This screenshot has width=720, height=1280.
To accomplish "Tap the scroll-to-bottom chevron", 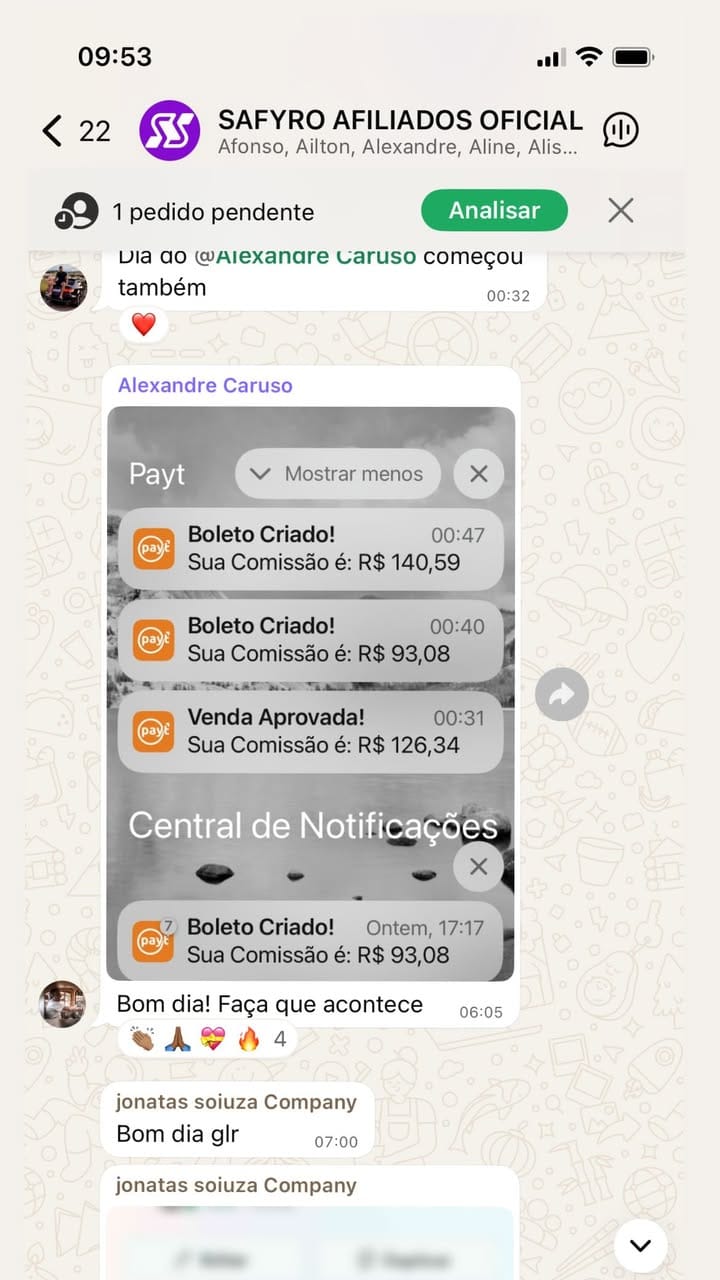I will click(639, 1246).
